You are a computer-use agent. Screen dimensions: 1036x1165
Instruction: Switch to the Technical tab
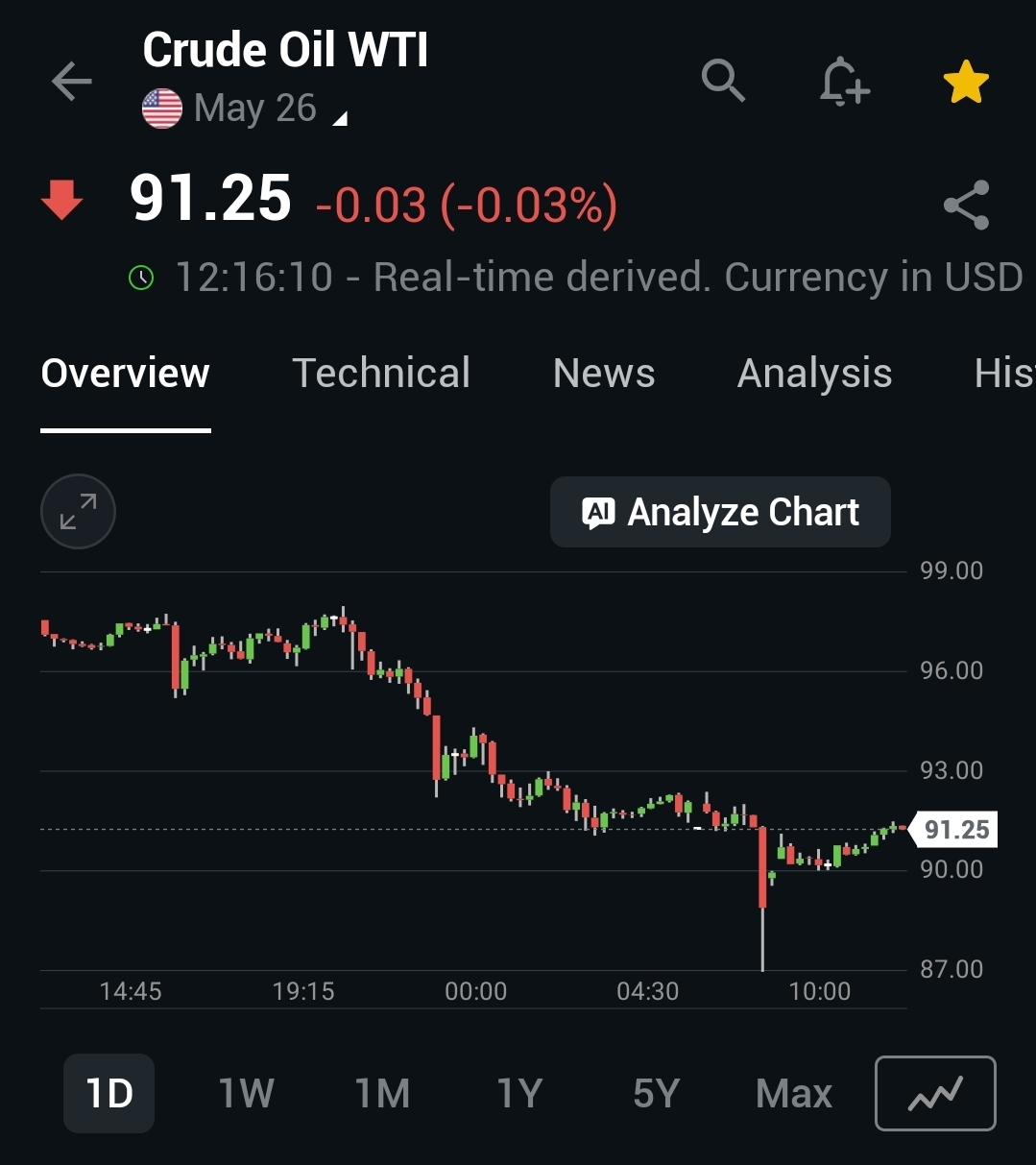(x=381, y=374)
